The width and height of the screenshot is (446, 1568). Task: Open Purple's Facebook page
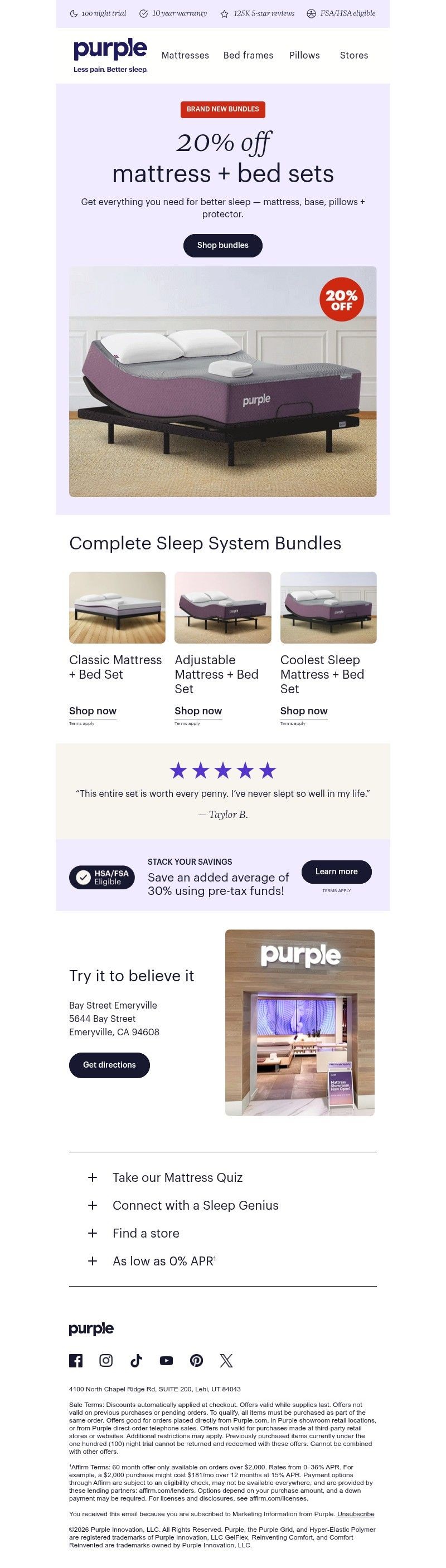[76, 1361]
